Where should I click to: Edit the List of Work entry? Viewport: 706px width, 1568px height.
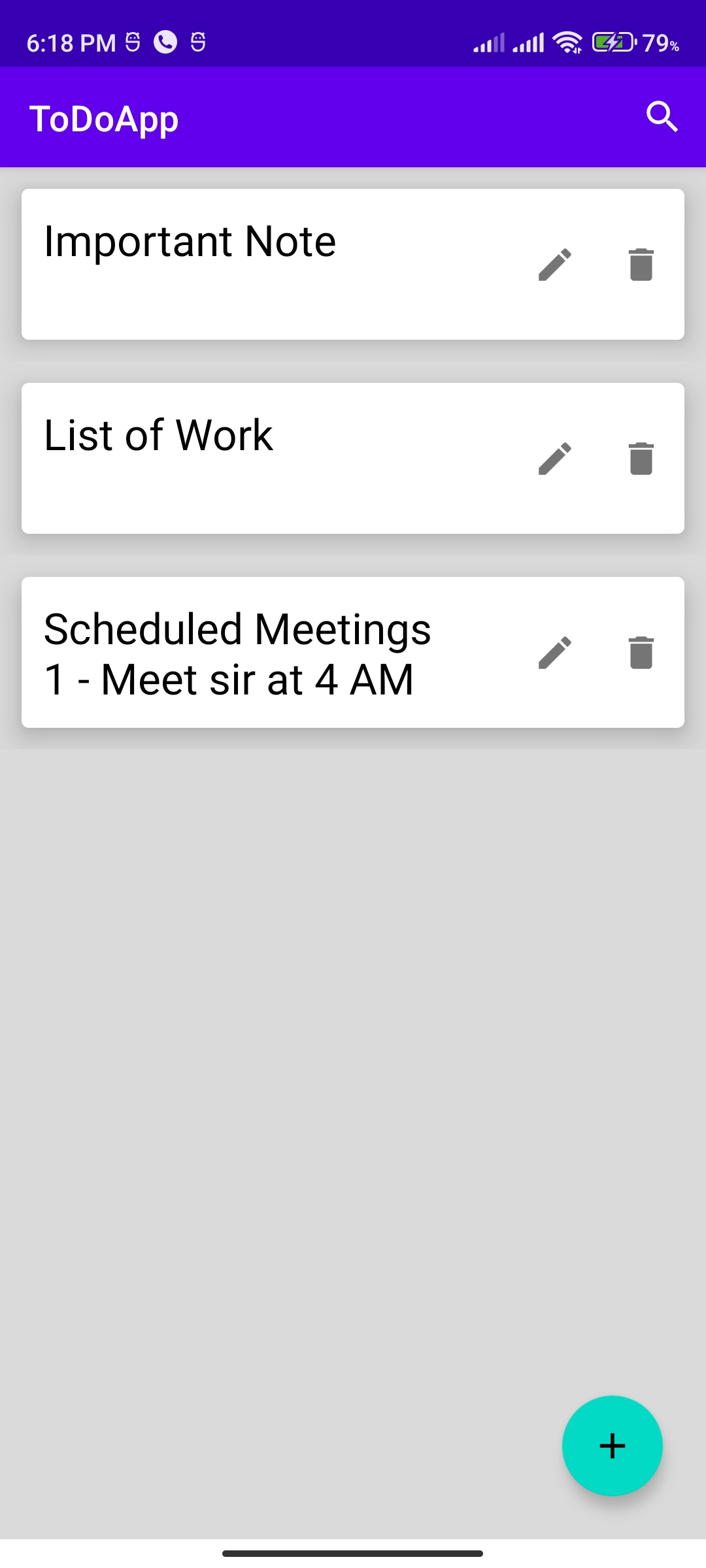tap(555, 459)
